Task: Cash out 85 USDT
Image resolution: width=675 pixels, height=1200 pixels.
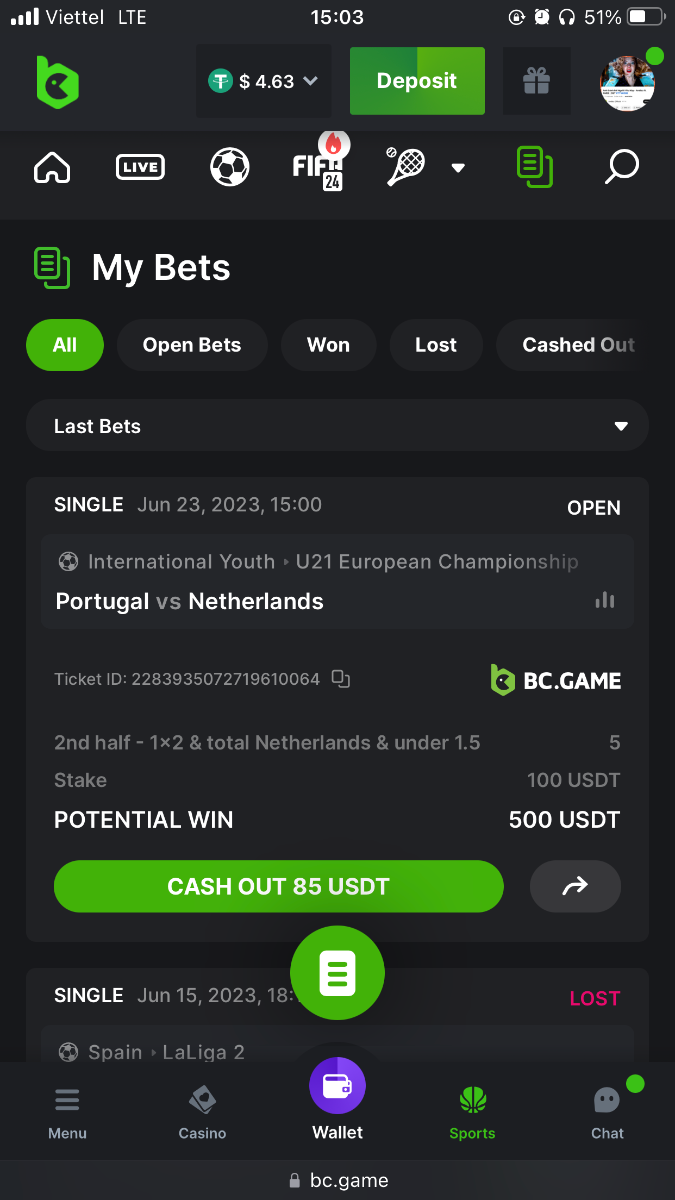Action: [278, 886]
